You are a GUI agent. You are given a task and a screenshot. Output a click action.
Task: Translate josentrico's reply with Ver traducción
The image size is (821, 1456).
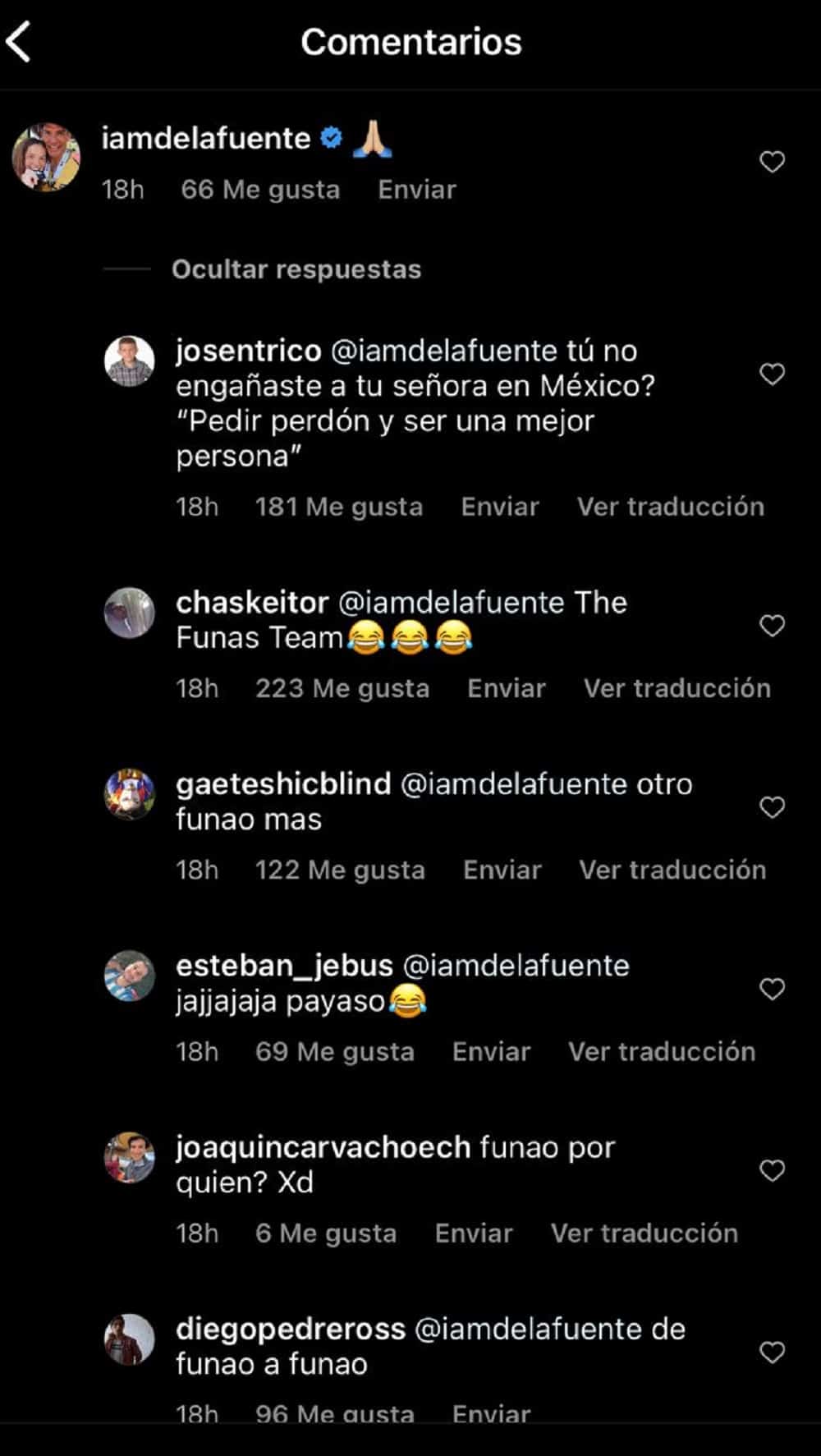[670, 507]
